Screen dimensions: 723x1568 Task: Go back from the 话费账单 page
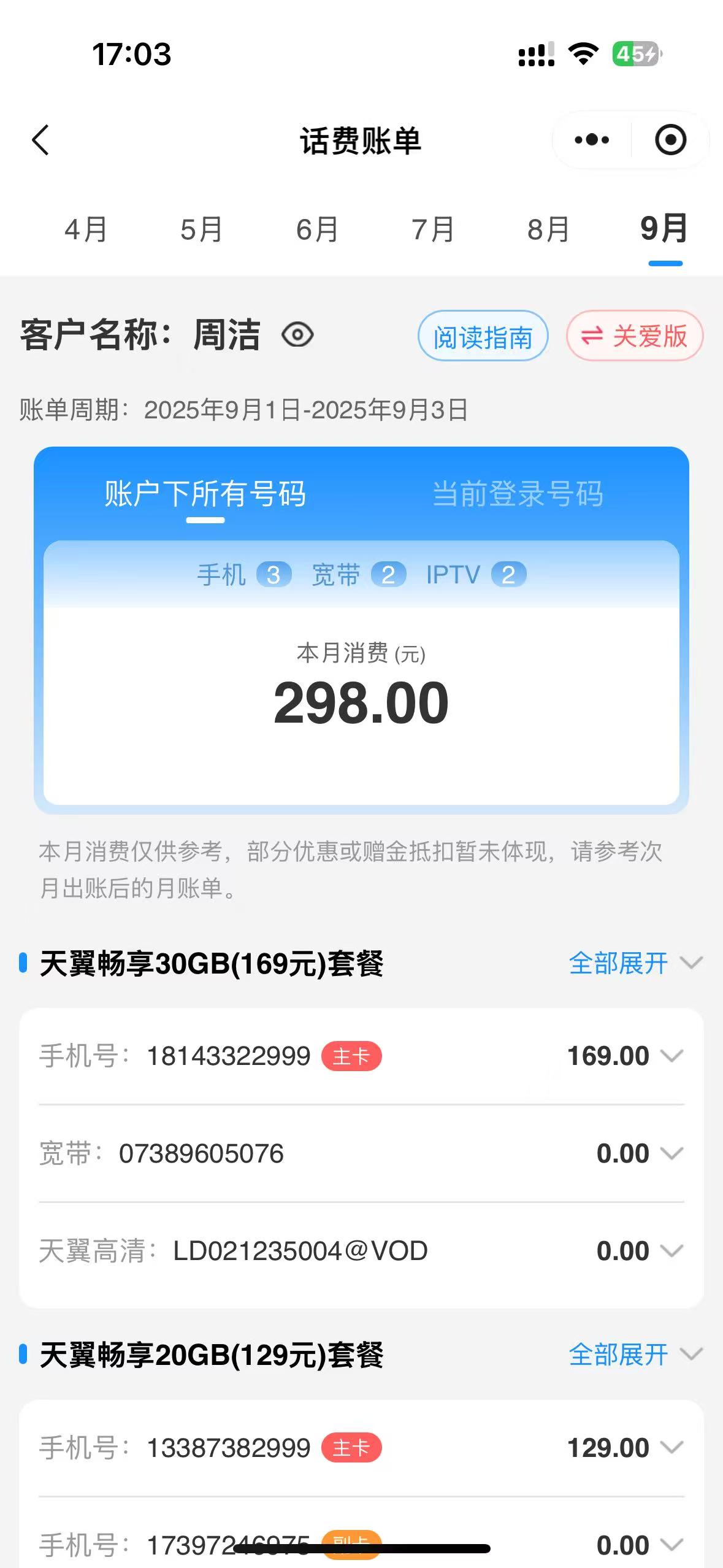pos(40,140)
